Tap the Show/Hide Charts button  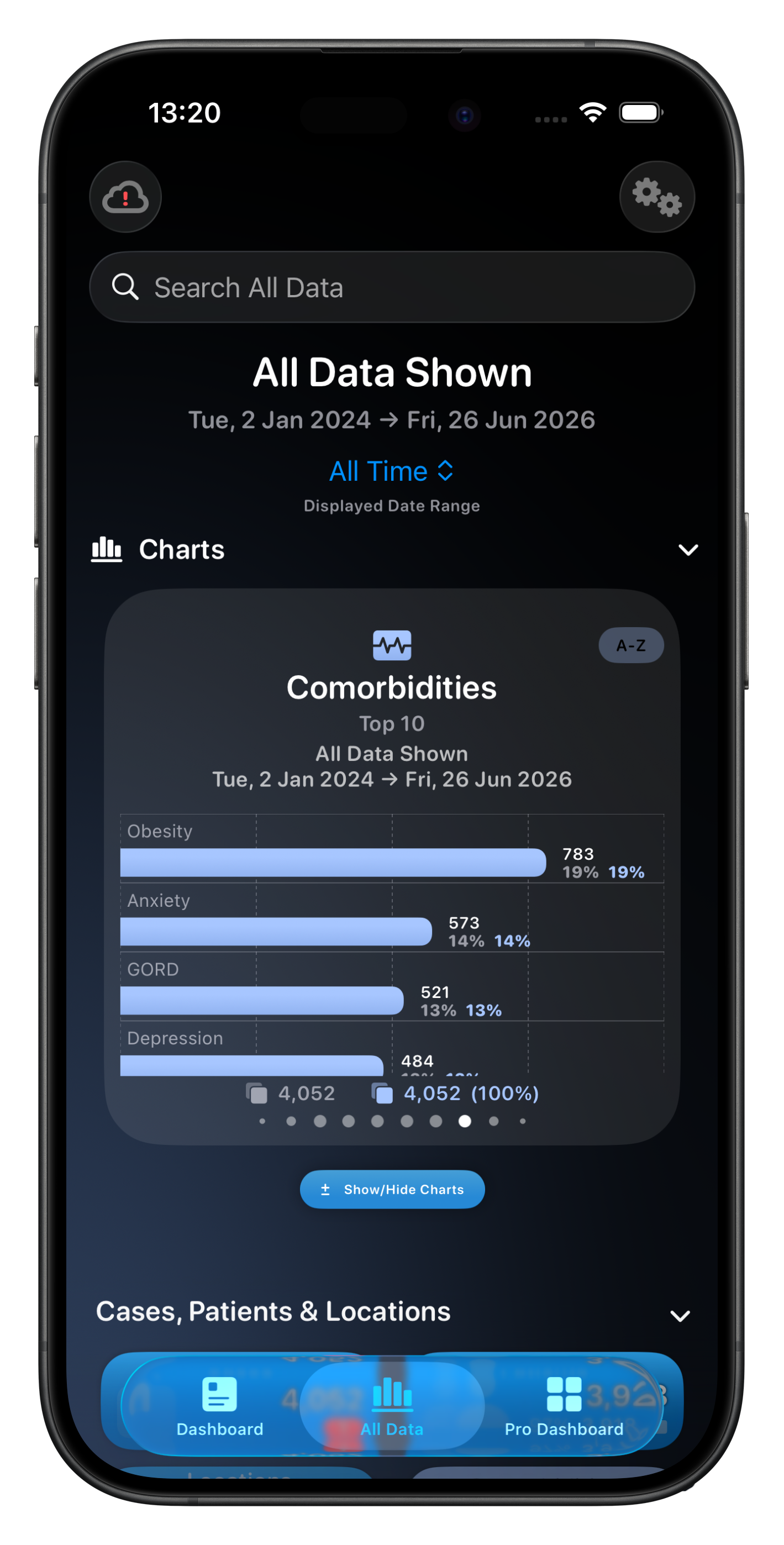tap(392, 1189)
